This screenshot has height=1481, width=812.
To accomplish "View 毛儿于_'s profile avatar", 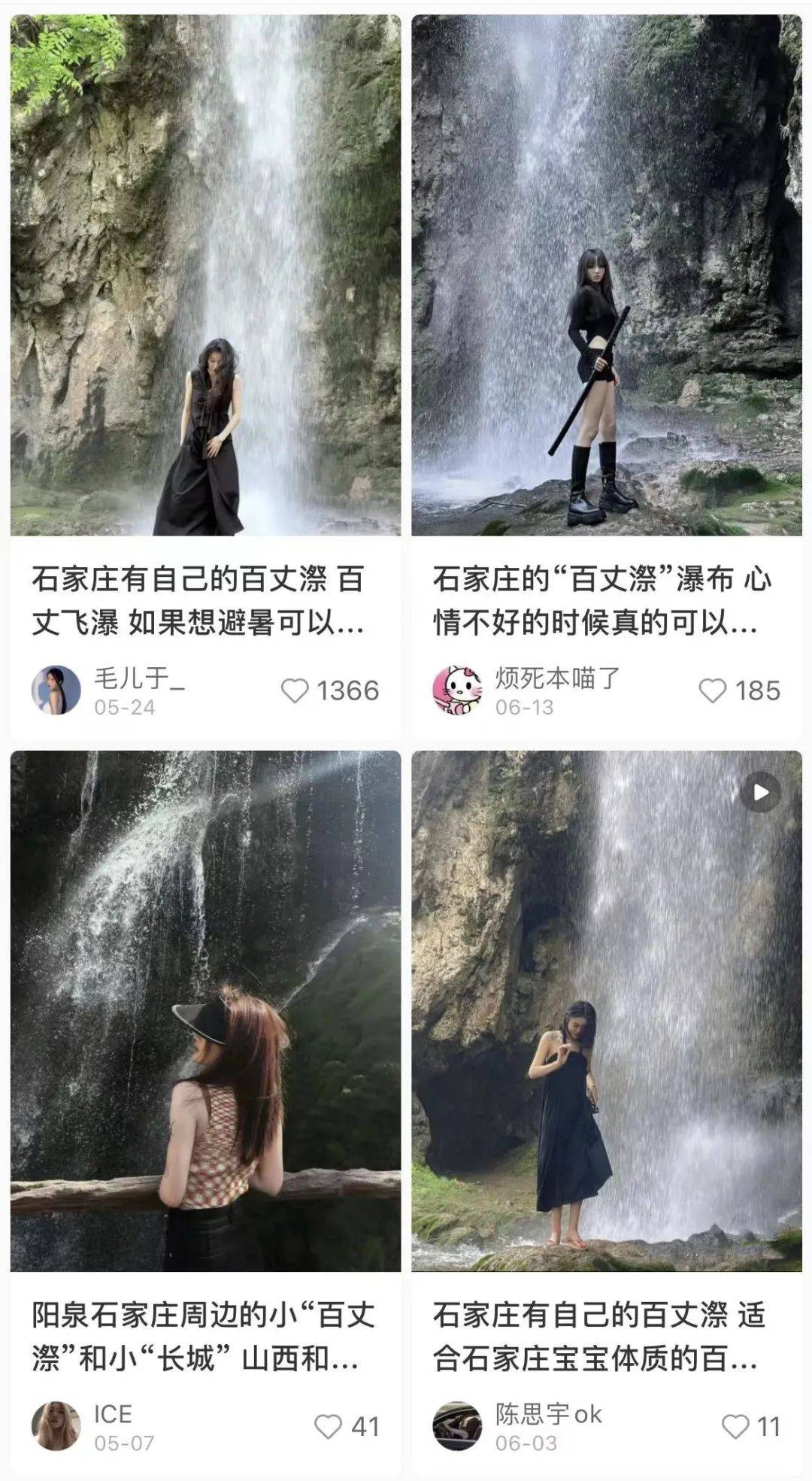I will pyautogui.click(x=56, y=690).
